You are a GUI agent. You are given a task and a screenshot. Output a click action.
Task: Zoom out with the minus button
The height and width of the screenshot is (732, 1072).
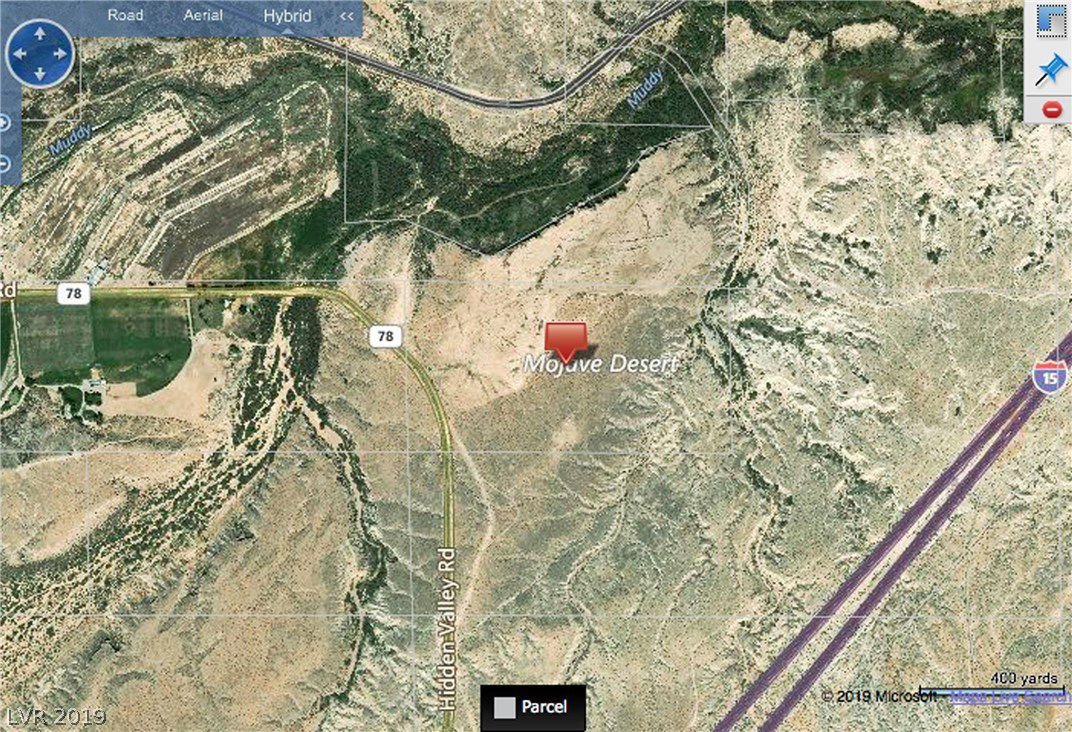[x=4, y=163]
